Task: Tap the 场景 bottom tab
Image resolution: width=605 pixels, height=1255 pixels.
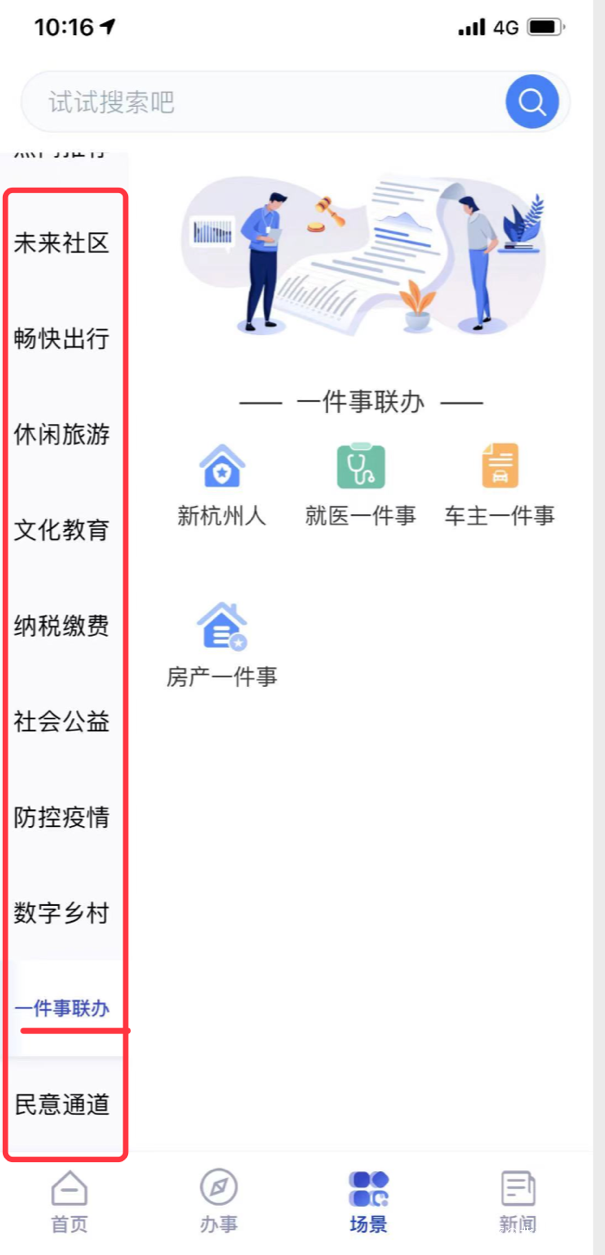Action: coord(368,1200)
